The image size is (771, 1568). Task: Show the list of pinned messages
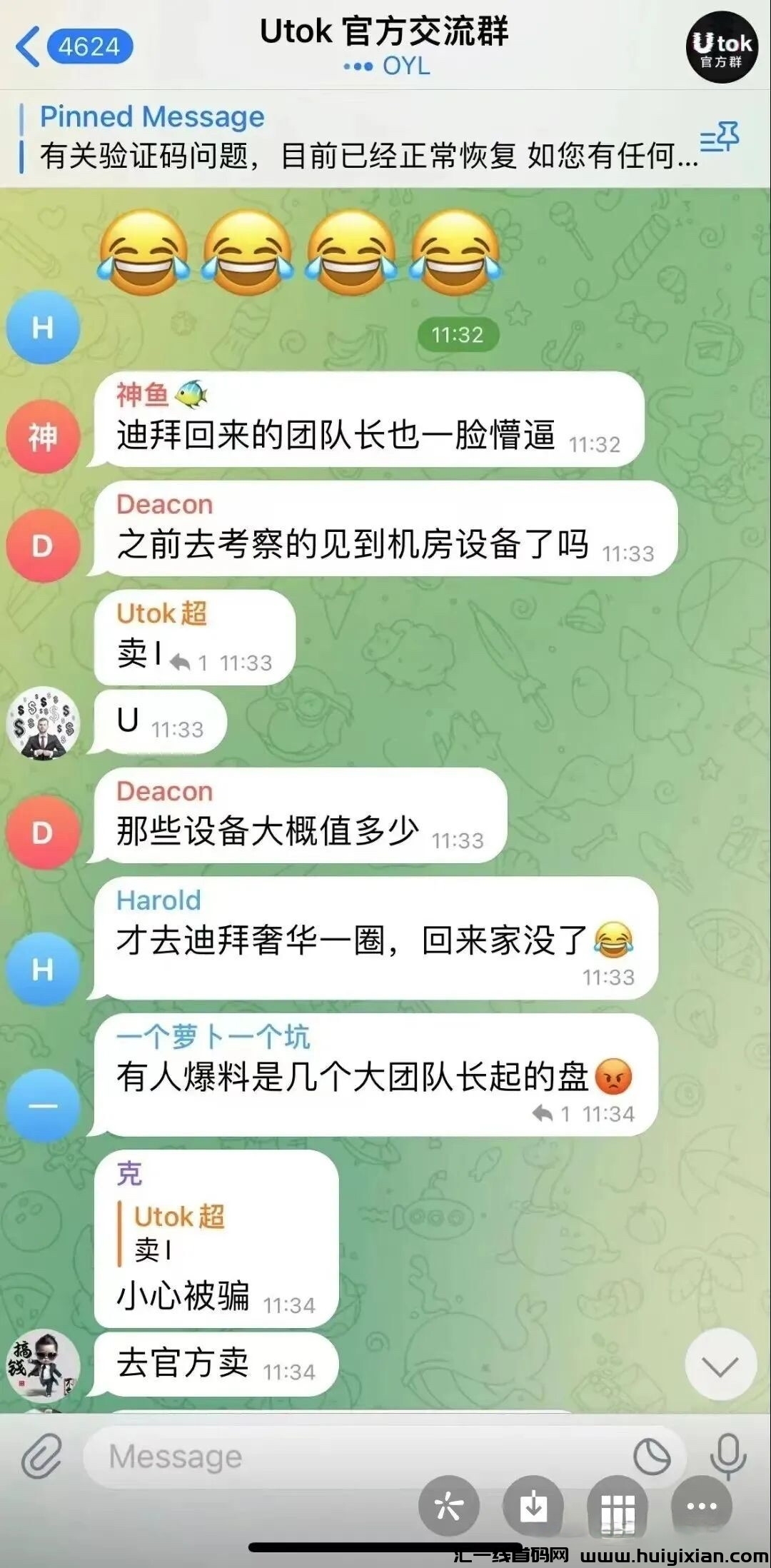[720, 137]
